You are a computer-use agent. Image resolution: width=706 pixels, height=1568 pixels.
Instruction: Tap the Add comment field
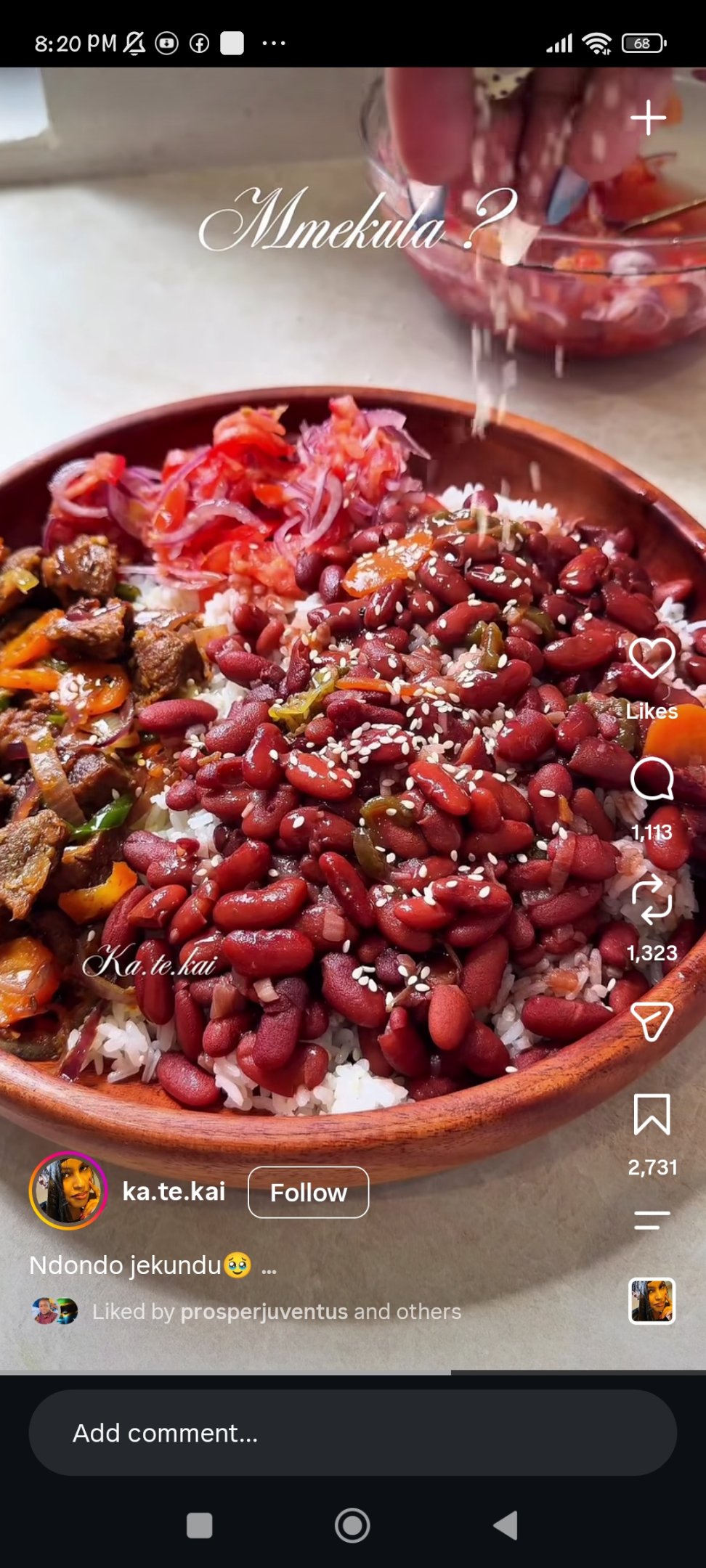(352, 1432)
